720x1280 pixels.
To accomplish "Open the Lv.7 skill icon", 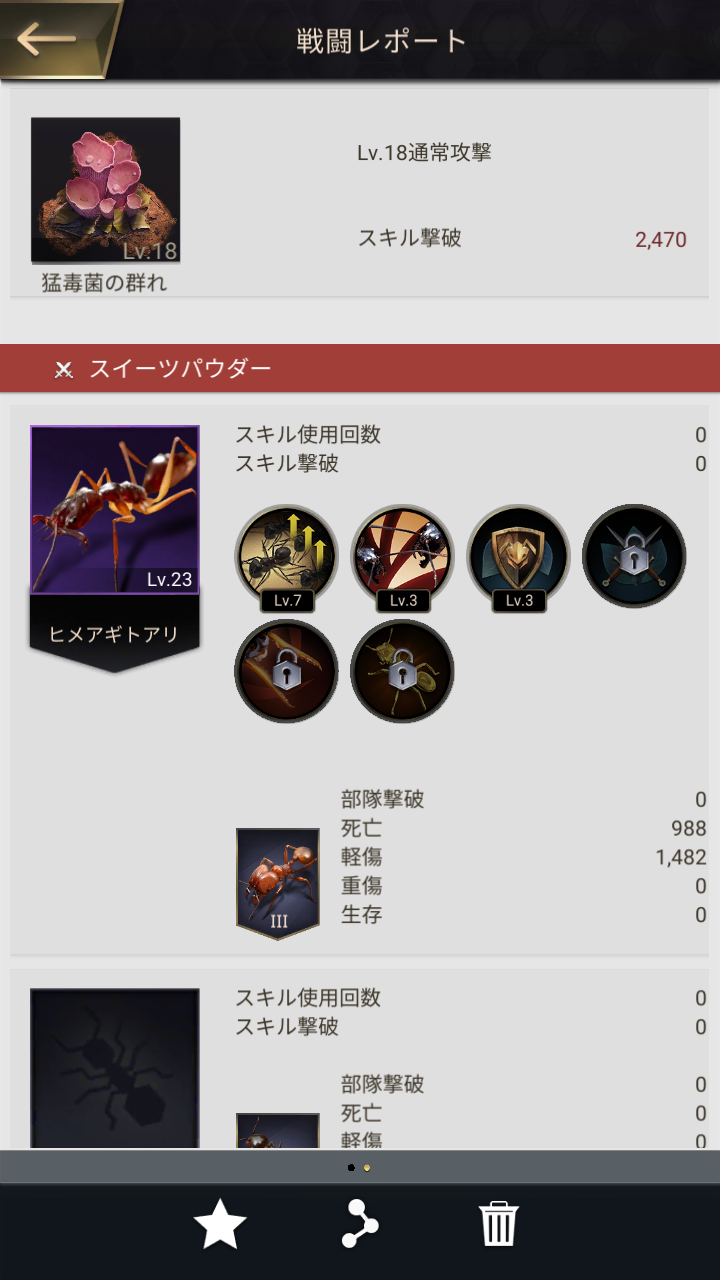I will (x=286, y=556).
